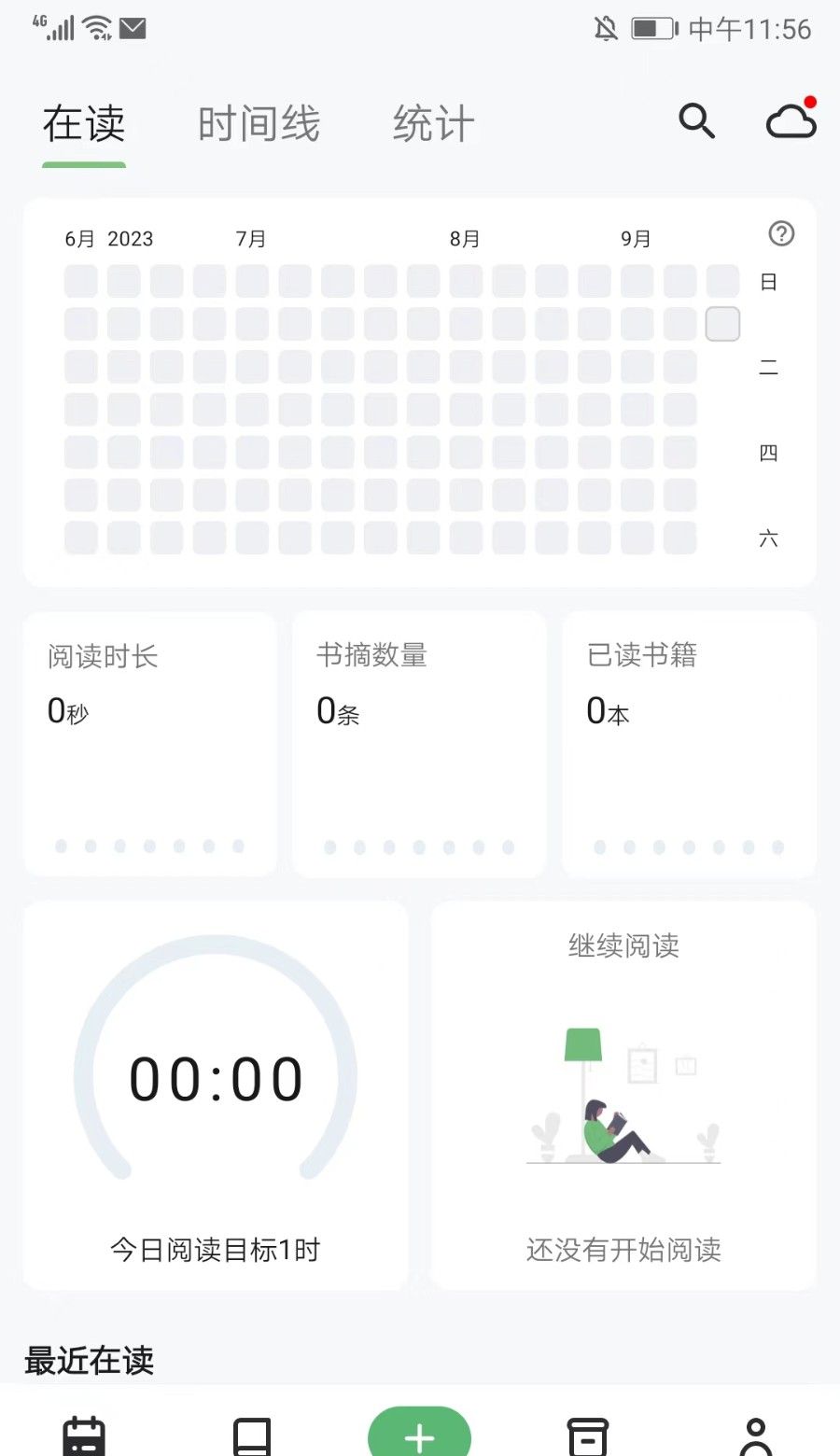Open the 阅读时长 statistics card

[x=149, y=744]
